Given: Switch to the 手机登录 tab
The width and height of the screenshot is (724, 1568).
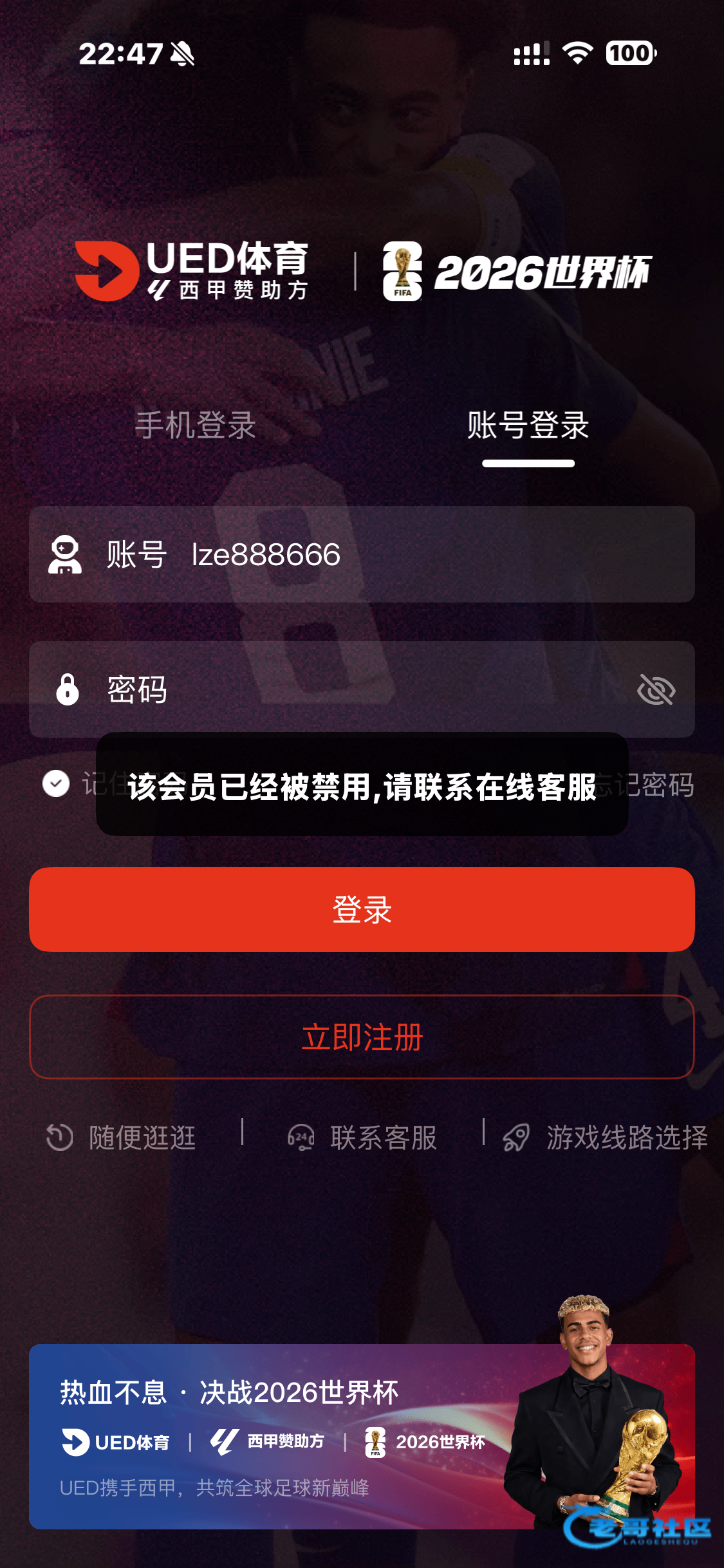Looking at the screenshot, I should click(195, 425).
